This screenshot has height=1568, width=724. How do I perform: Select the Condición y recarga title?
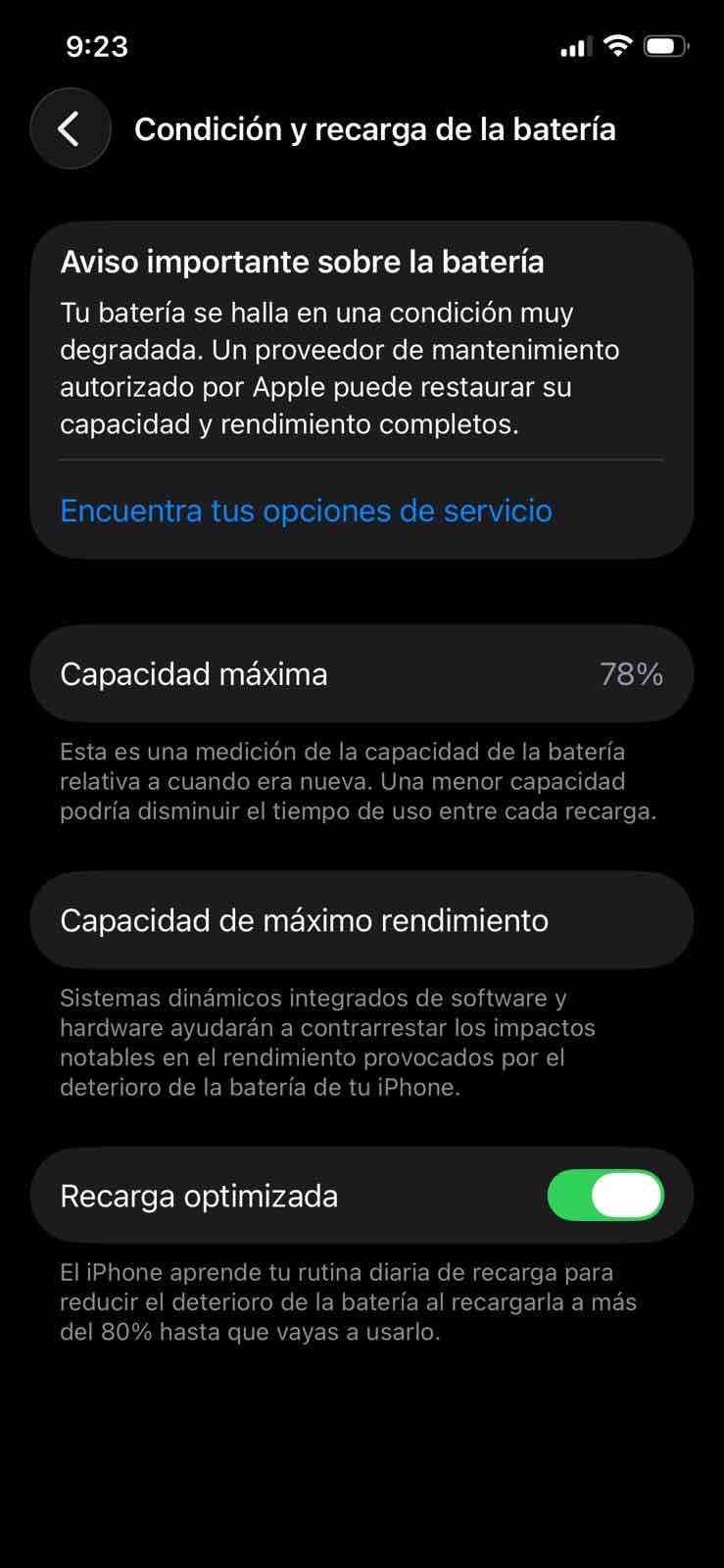[x=375, y=128]
